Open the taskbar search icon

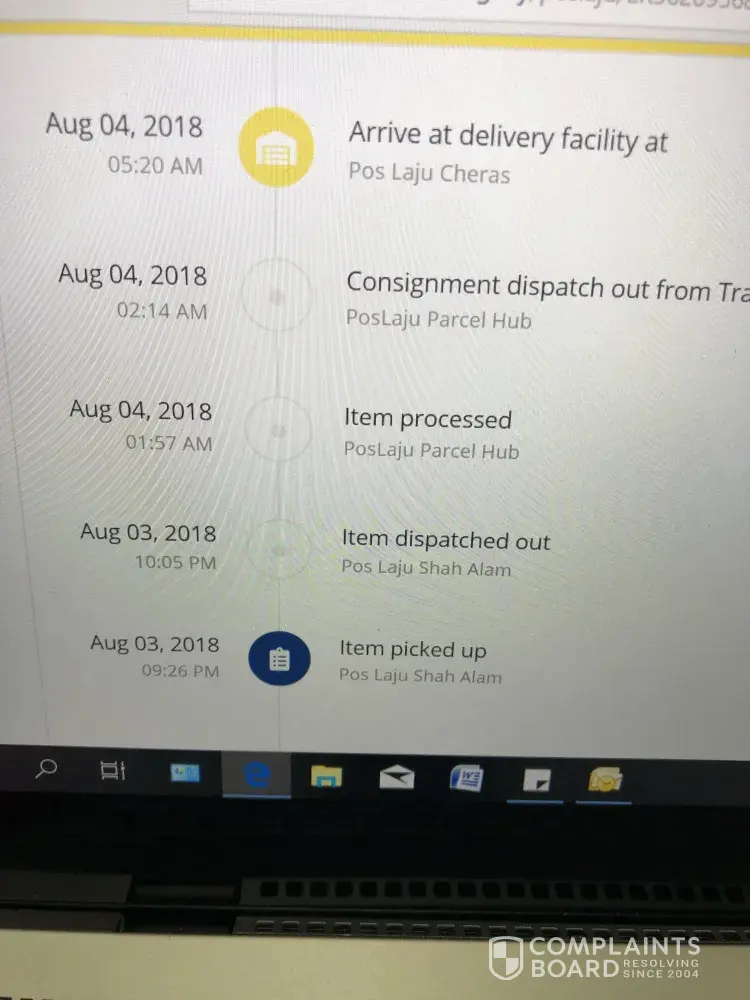pos(47,769)
